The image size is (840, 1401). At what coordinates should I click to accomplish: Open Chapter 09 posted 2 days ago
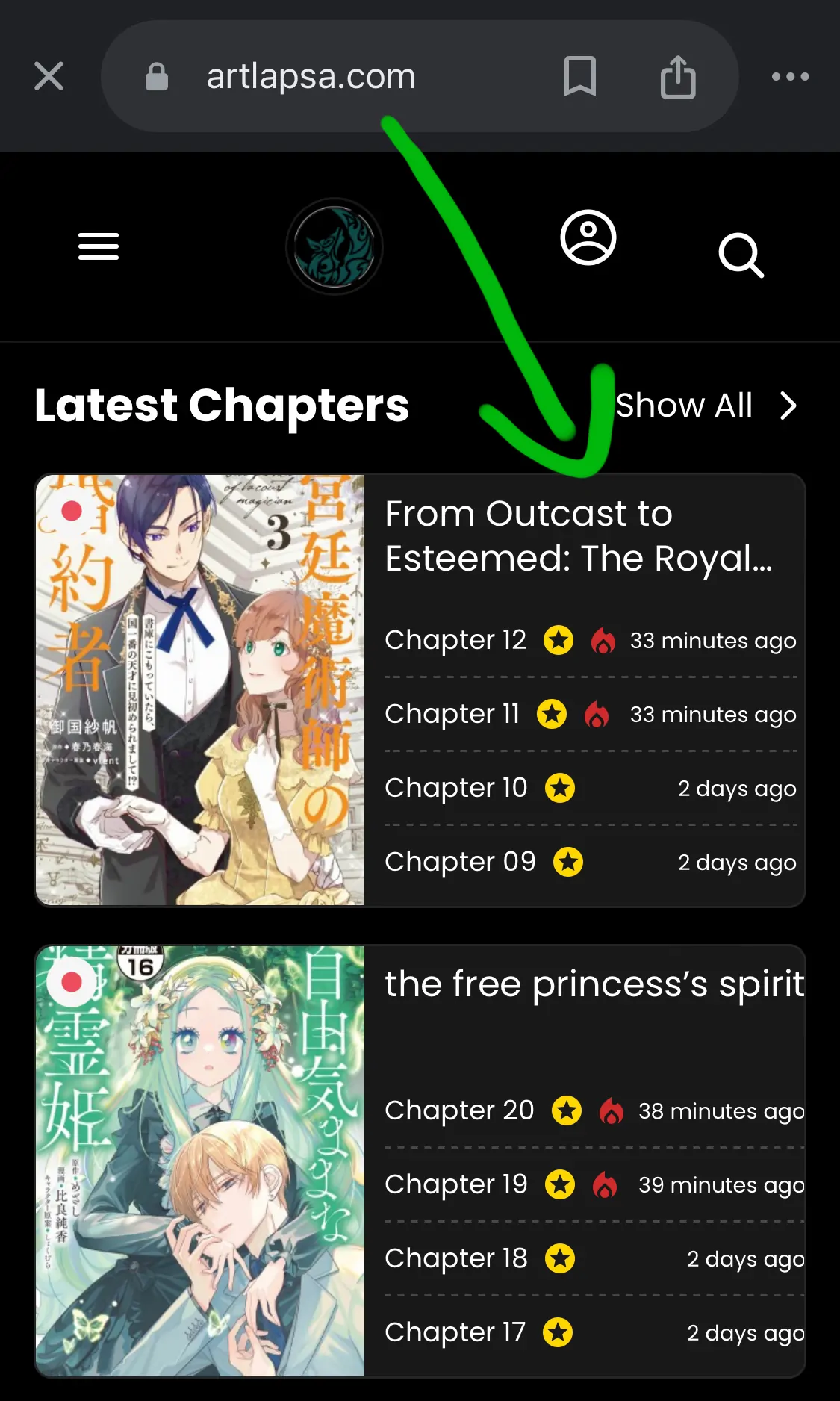(x=460, y=862)
